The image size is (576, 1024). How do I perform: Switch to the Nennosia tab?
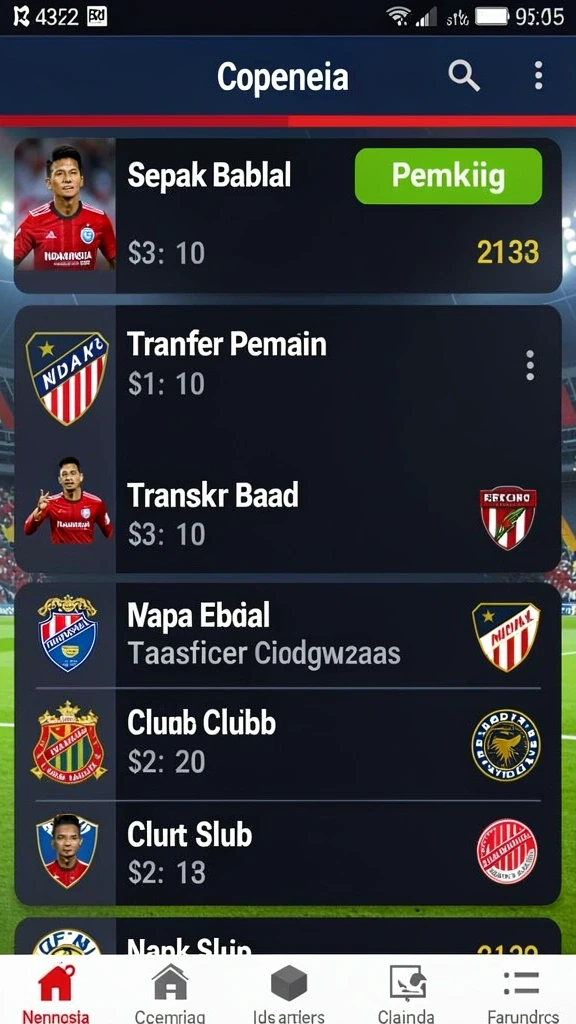point(56,991)
